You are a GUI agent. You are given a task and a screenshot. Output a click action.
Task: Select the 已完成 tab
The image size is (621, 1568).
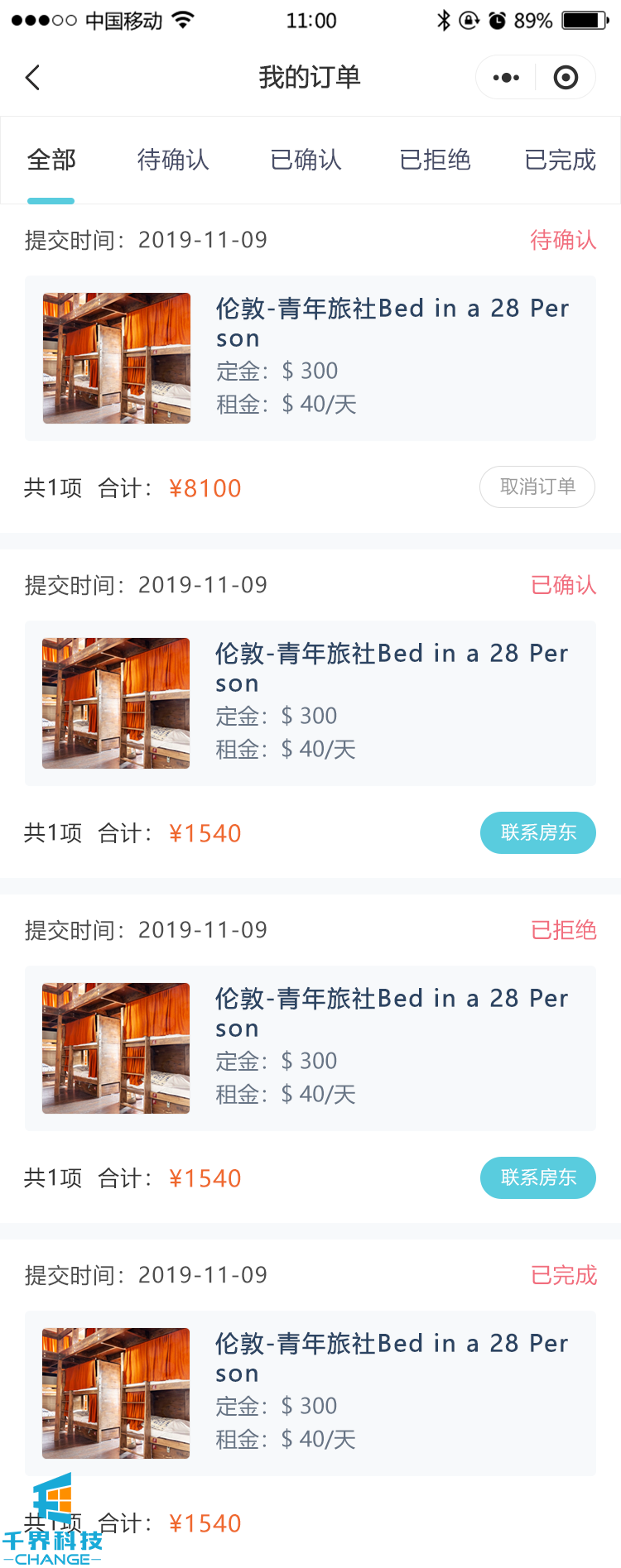point(560,160)
